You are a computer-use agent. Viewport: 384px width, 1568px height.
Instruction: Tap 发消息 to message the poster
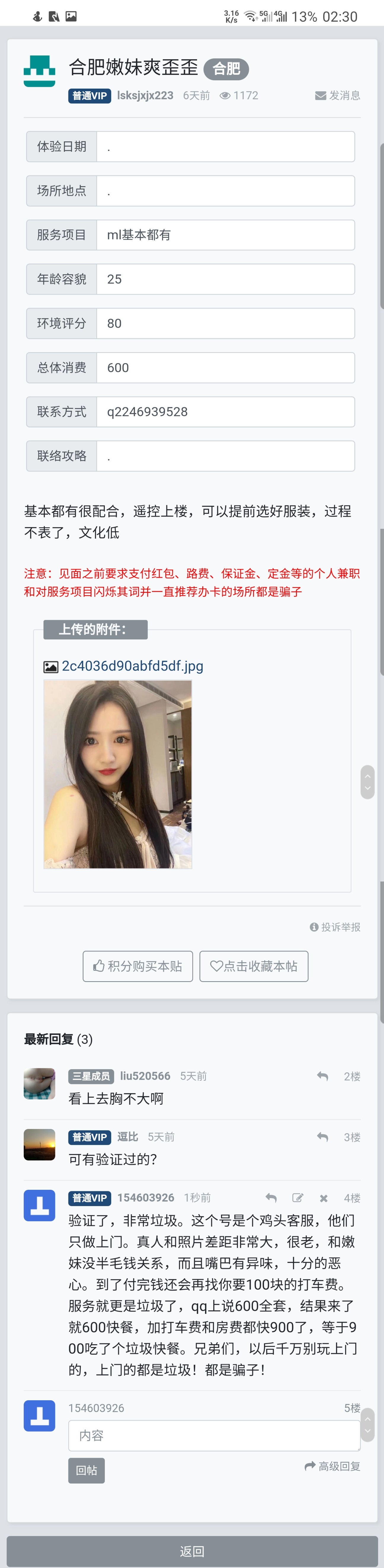pyautogui.click(x=338, y=95)
